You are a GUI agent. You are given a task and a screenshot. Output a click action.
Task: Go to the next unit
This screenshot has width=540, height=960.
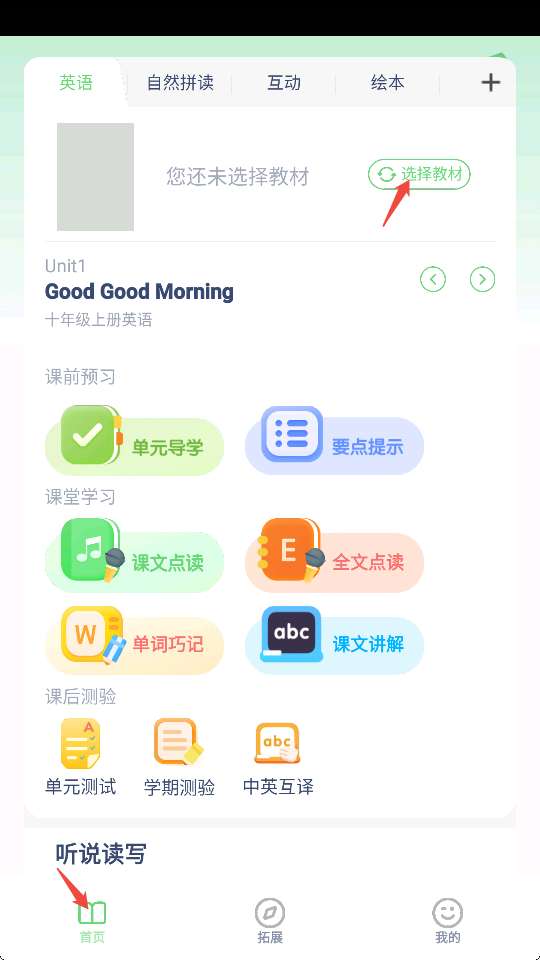tap(482, 280)
